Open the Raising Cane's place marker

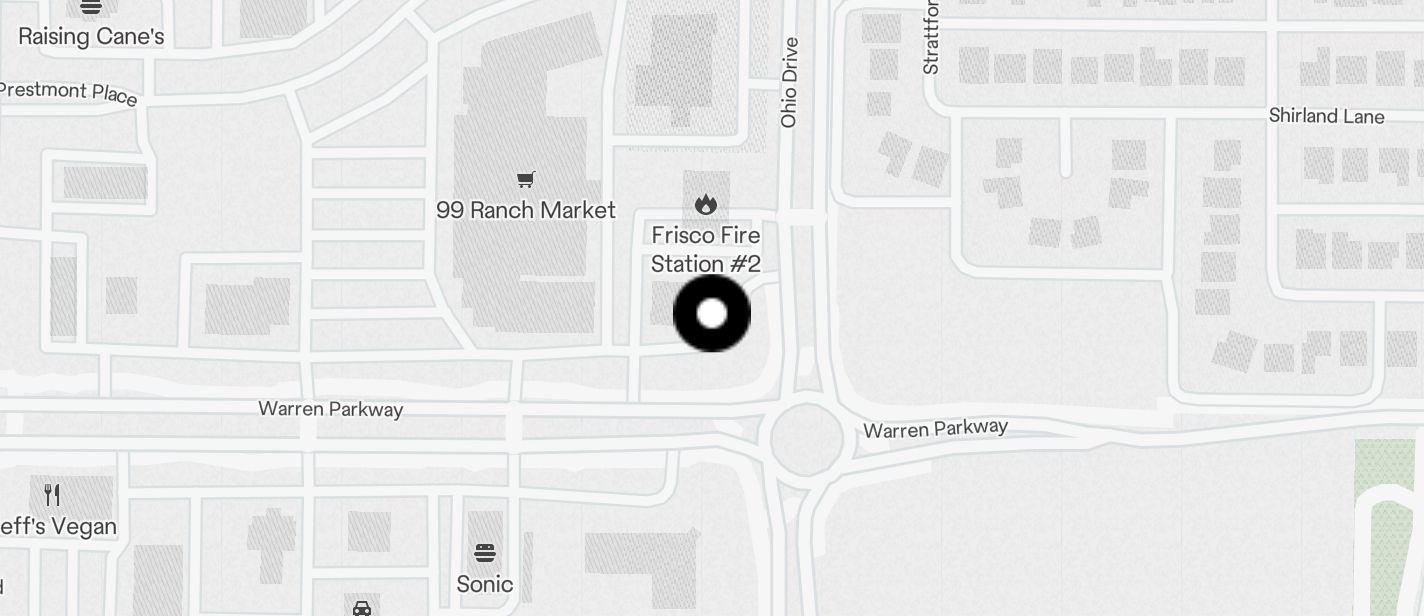tap(91, 8)
